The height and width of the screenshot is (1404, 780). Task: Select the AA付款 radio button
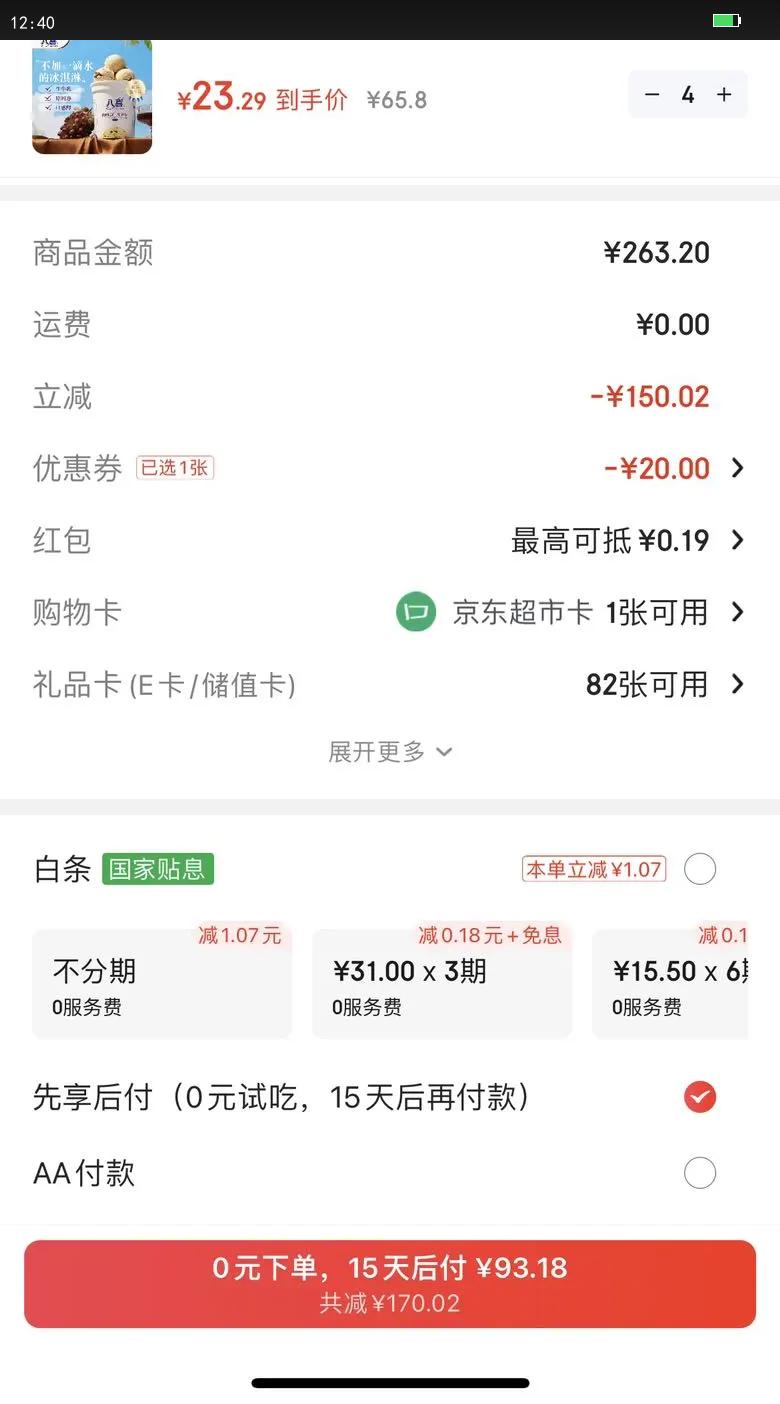700,1172
